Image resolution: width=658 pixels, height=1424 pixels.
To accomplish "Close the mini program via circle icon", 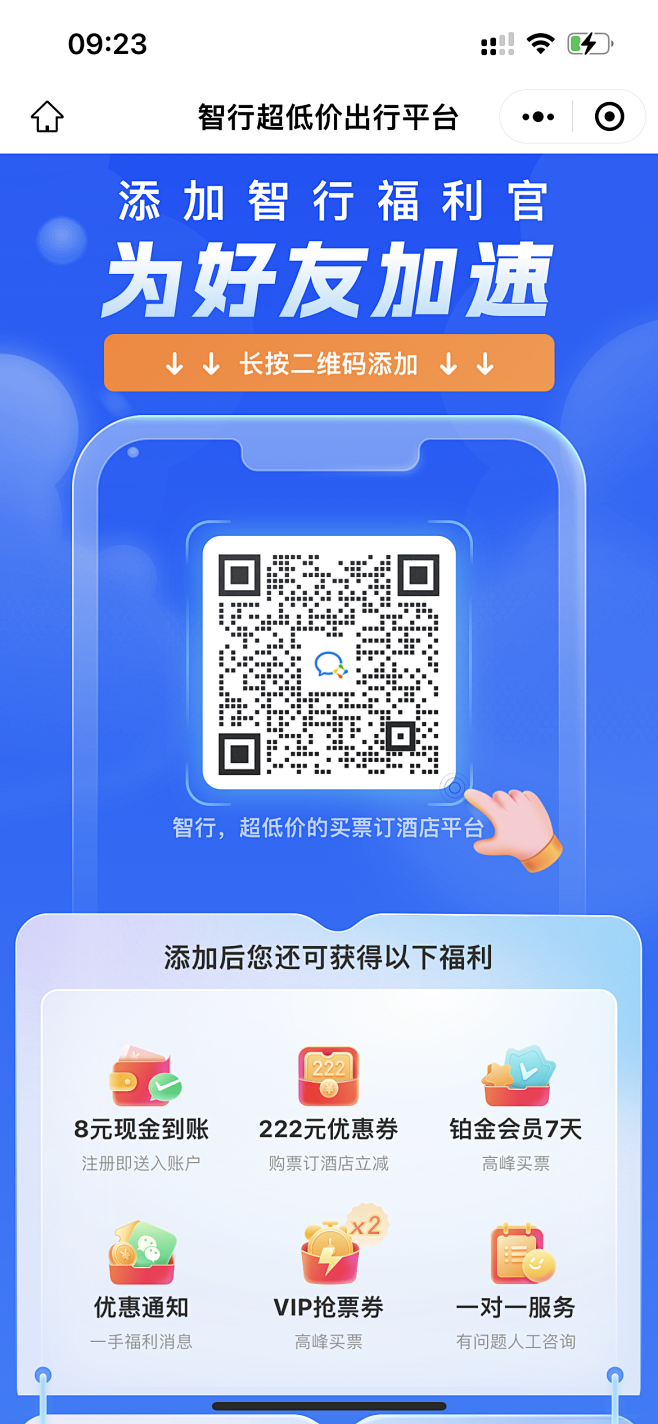I will (609, 117).
